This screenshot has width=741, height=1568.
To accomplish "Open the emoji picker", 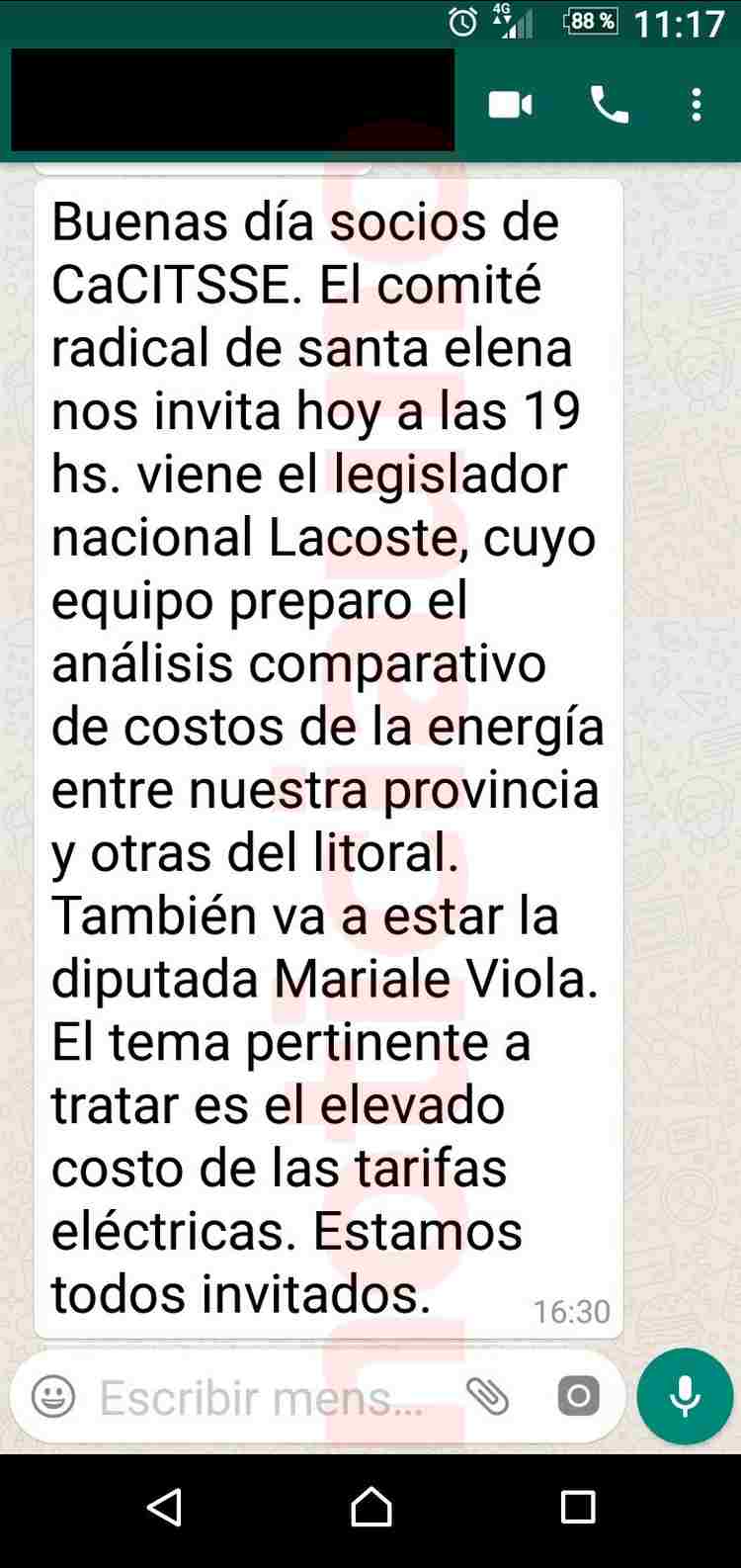I will pyautogui.click(x=53, y=1397).
